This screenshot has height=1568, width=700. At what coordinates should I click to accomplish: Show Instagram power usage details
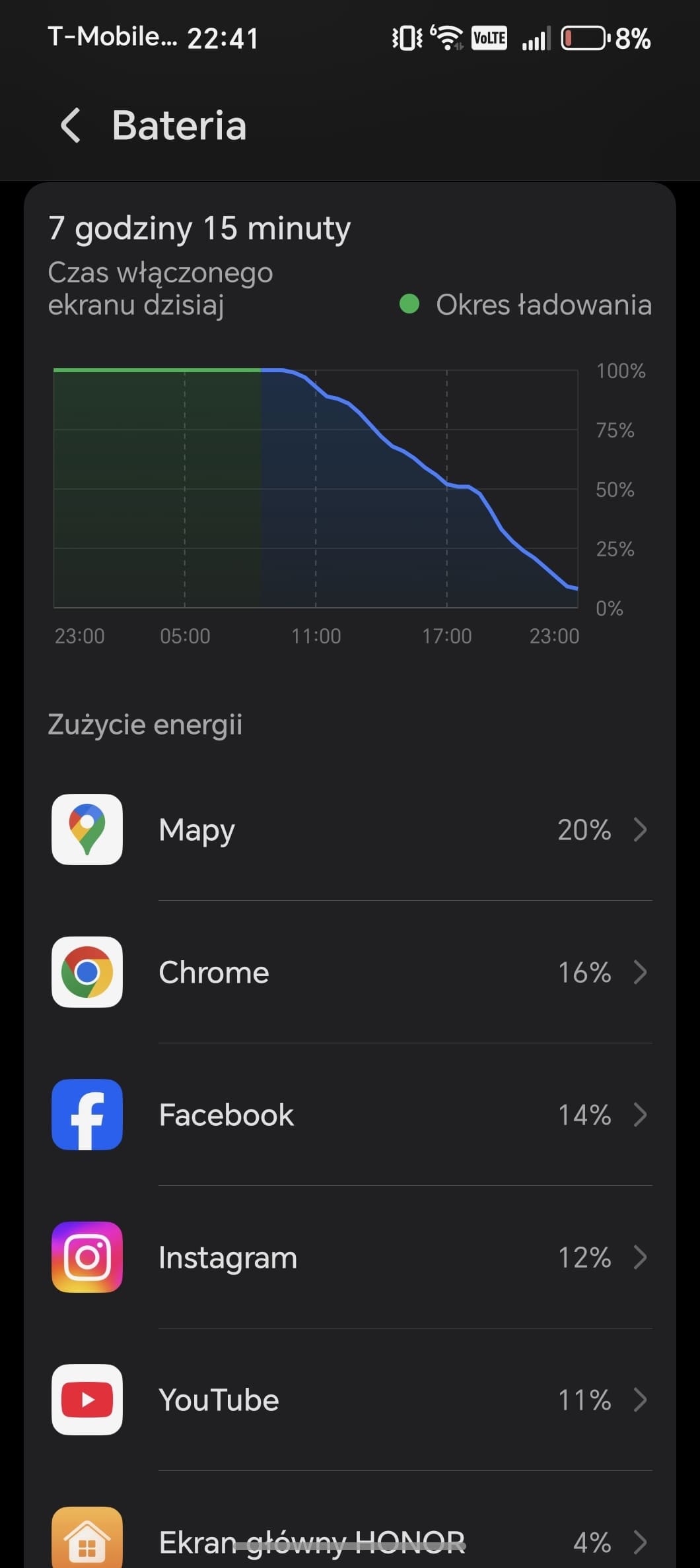coord(350,1257)
